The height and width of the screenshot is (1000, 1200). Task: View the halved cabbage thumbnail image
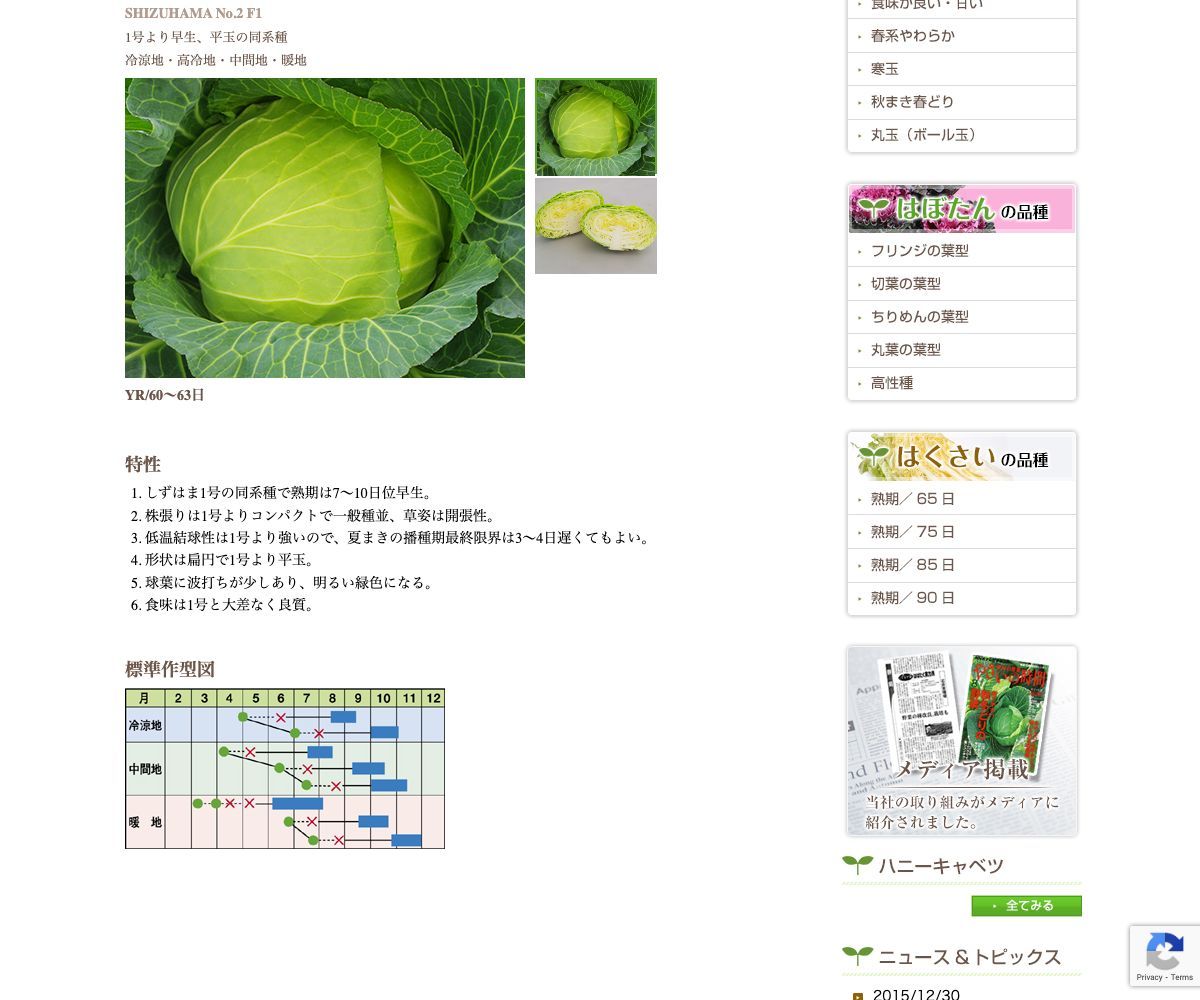point(595,226)
